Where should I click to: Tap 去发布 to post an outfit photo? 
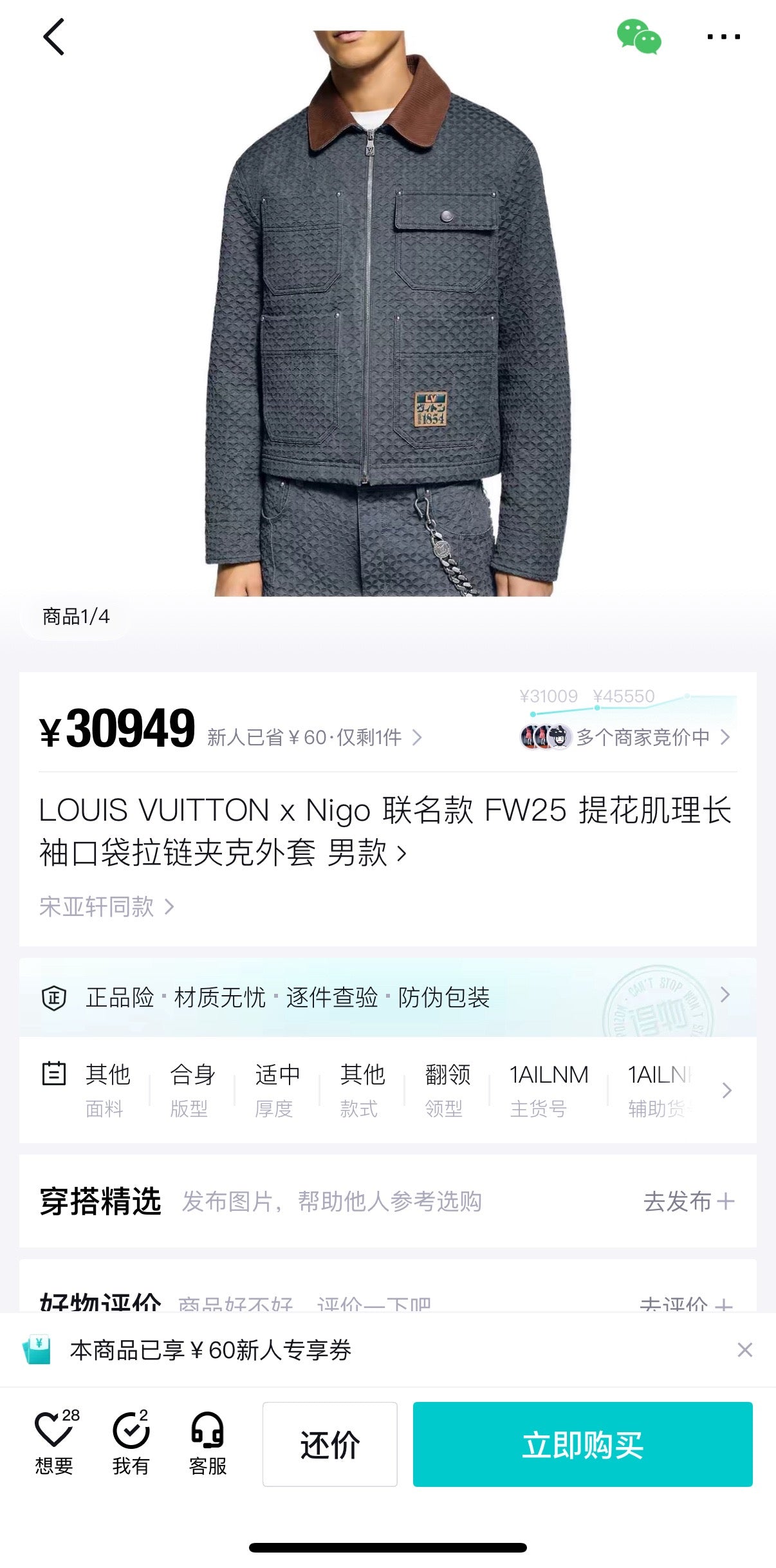[688, 1201]
